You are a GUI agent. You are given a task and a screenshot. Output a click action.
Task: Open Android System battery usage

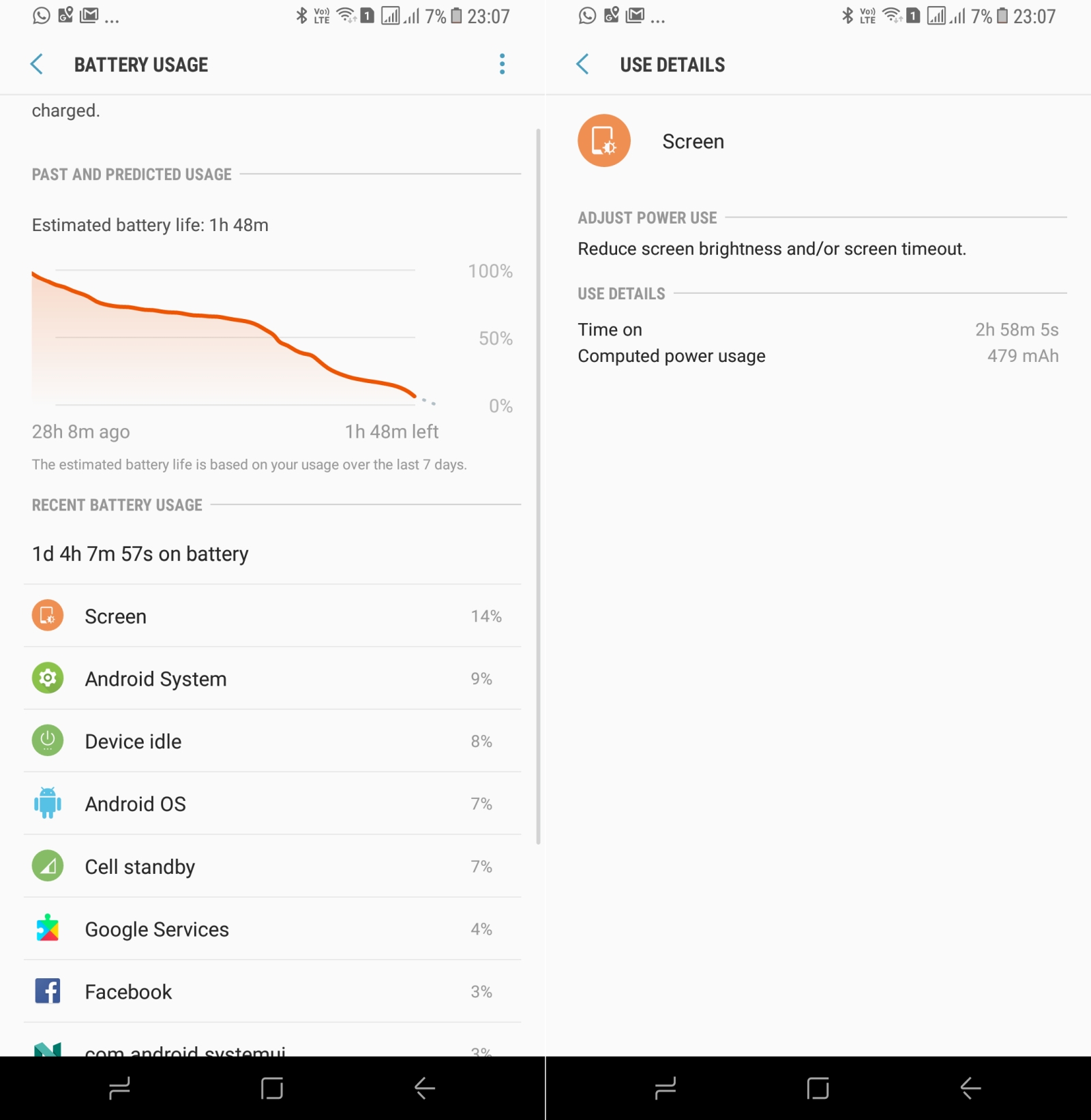(271, 679)
